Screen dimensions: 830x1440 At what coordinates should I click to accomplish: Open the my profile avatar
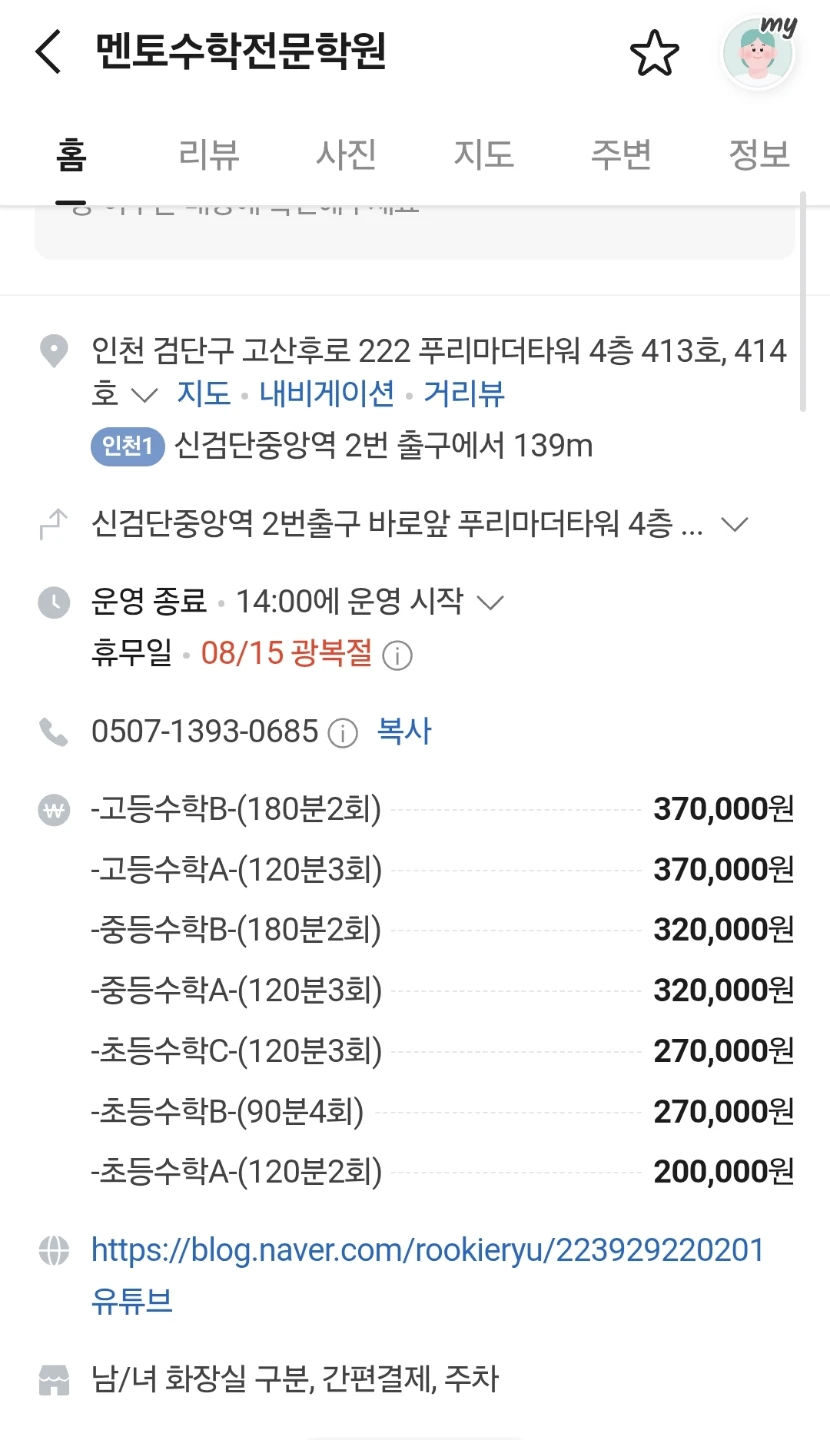click(x=759, y=52)
